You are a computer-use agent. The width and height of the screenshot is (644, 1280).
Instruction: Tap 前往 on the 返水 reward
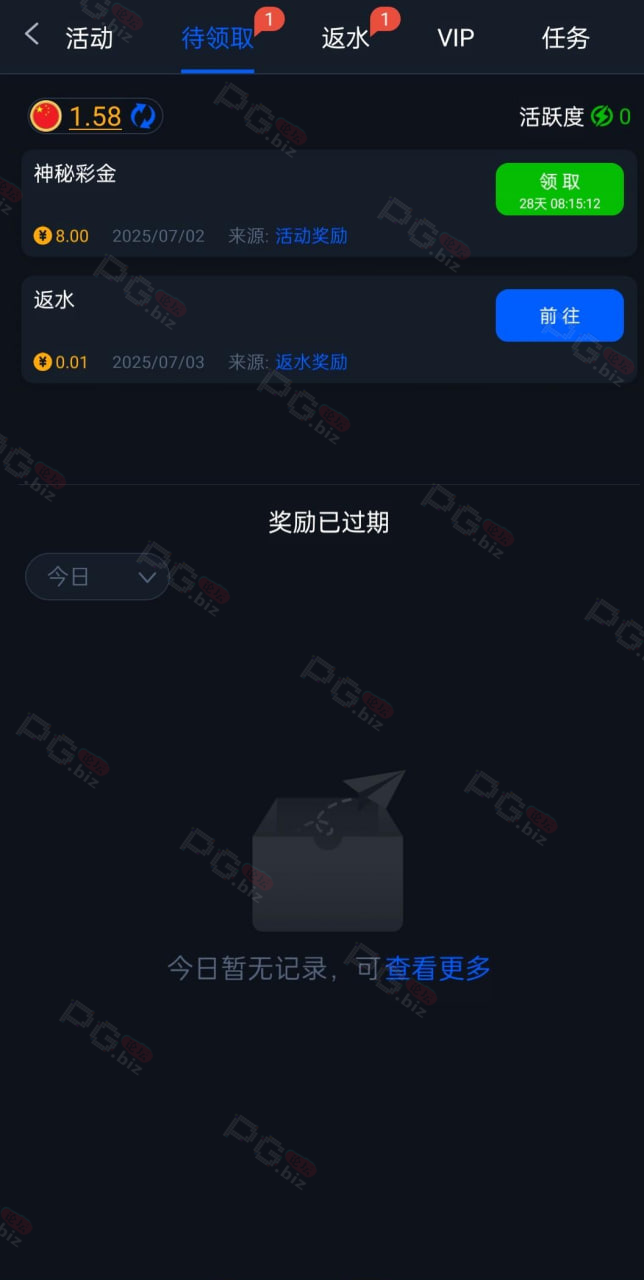tap(559, 316)
